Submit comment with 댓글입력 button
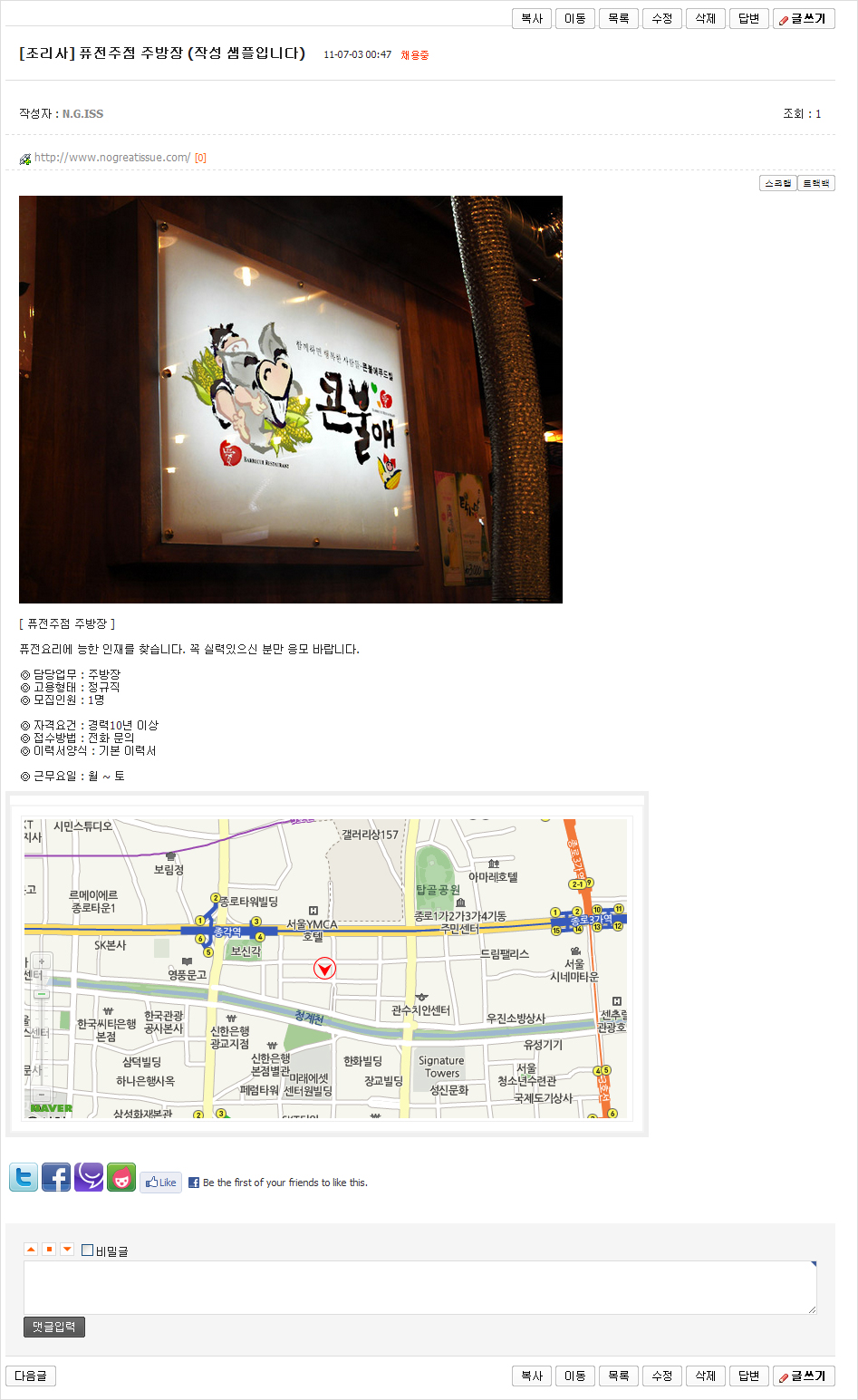This screenshot has height=1400, width=858. pyautogui.click(x=54, y=1327)
